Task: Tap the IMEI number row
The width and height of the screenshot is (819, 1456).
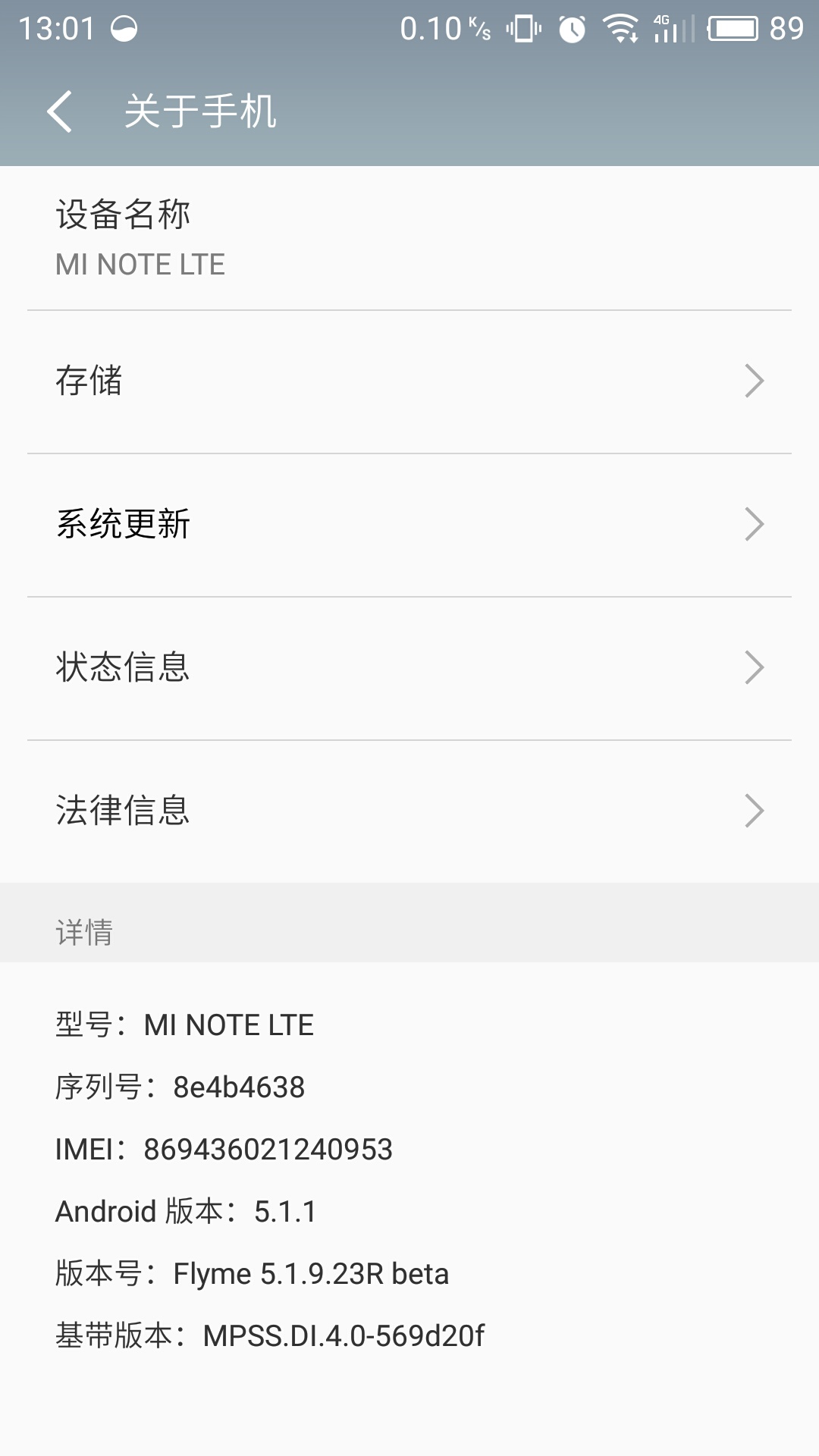Action: [224, 1149]
